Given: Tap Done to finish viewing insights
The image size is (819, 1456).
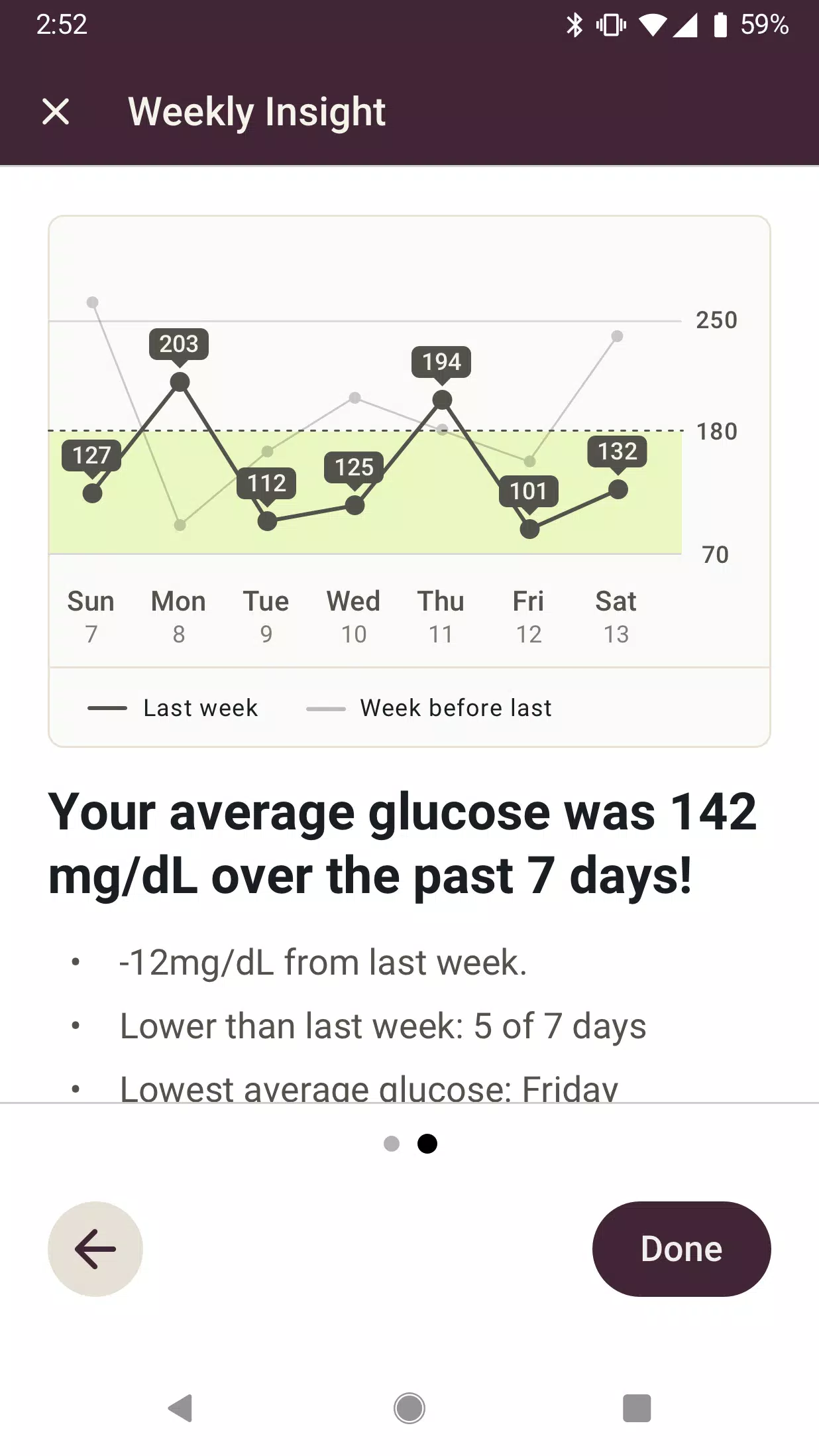Looking at the screenshot, I should pyautogui.click(x=681, y=1248).
